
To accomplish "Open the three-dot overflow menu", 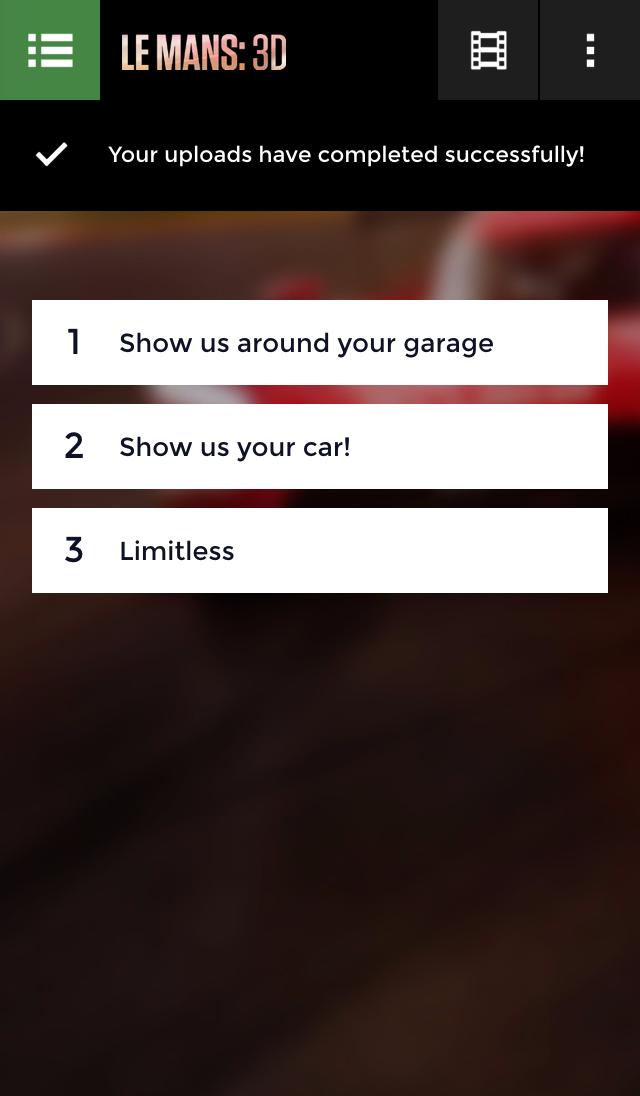I will click(590, 50).
